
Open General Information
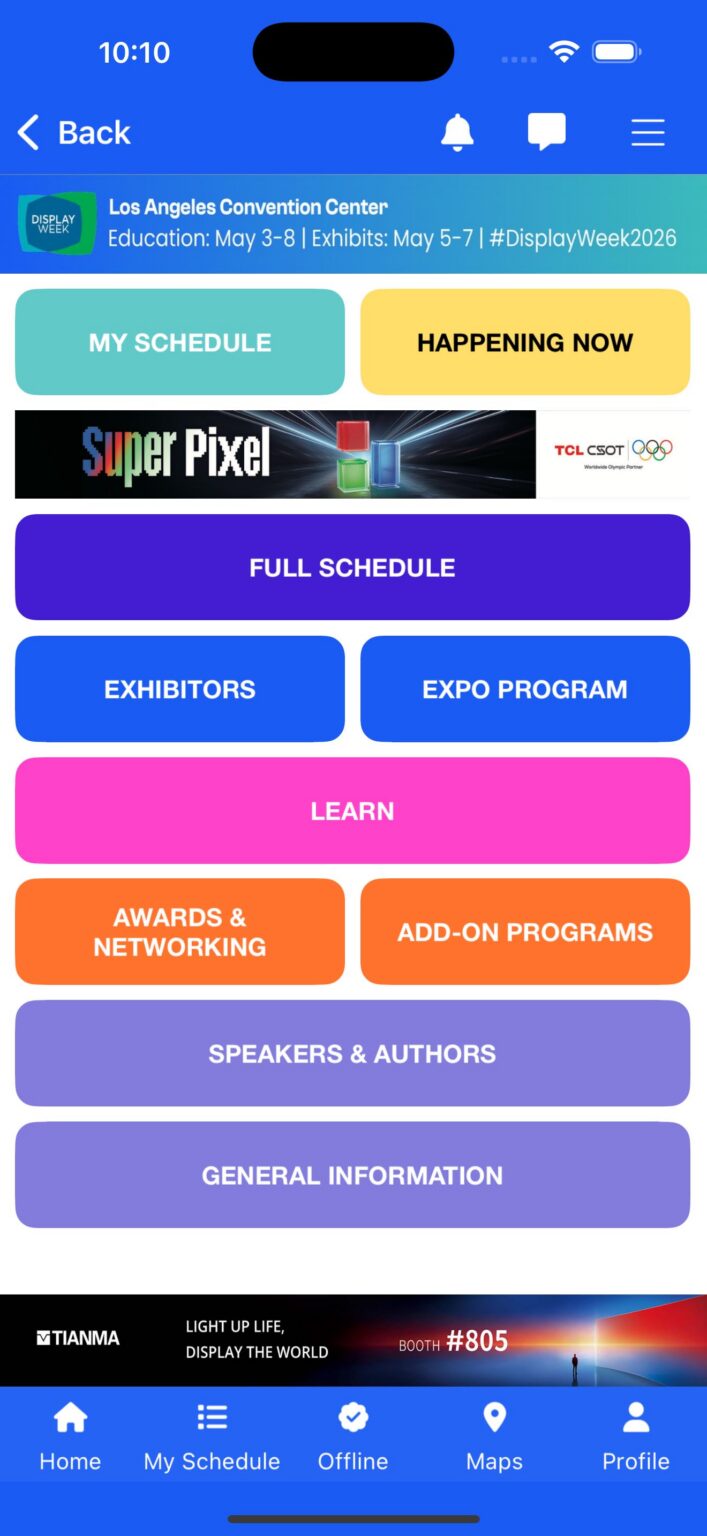click(352, 1175)
